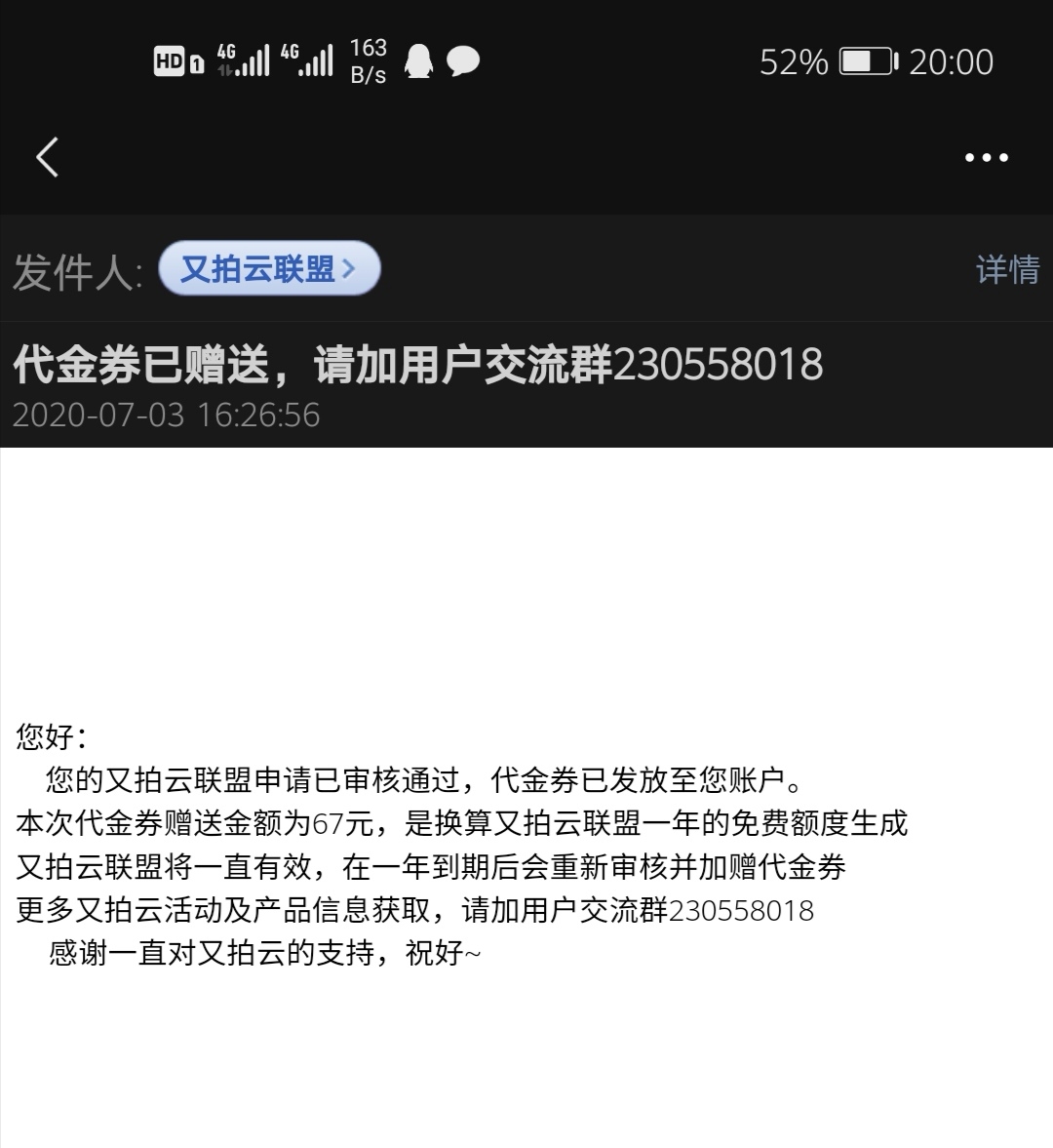The width and height of the screenshot is (1053, 1148).
Task: Tap the QQ penguin notification icon
Action: pyautogui.click(x=421, y=60)
